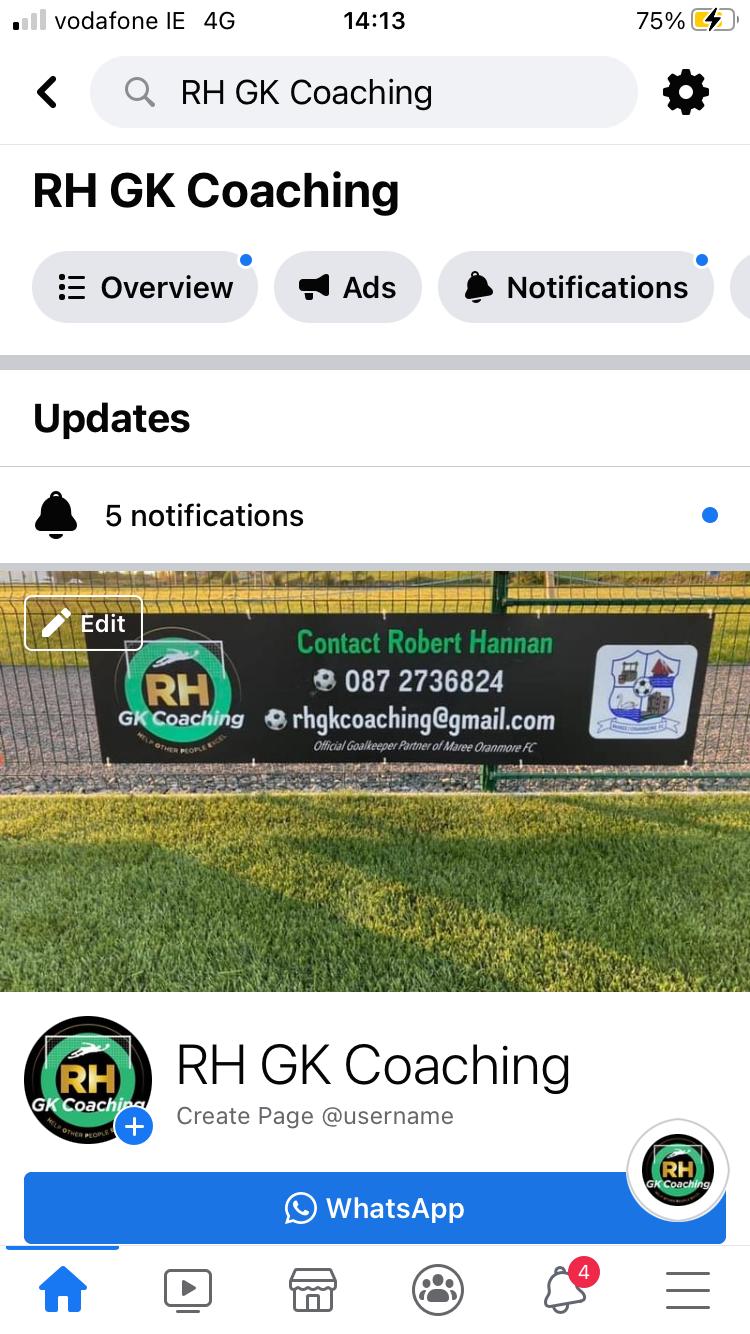Add a profile picture via plus badge
This screenshot has height=1334, width=750.
pyautogui.click(x=134, y=1127)
